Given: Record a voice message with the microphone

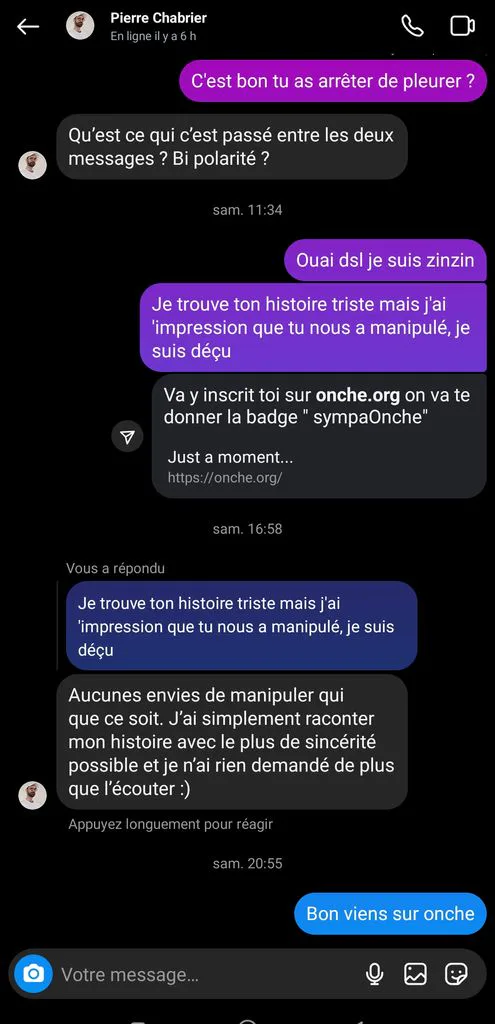Looking at the screenshot, I should pos(374,975).
